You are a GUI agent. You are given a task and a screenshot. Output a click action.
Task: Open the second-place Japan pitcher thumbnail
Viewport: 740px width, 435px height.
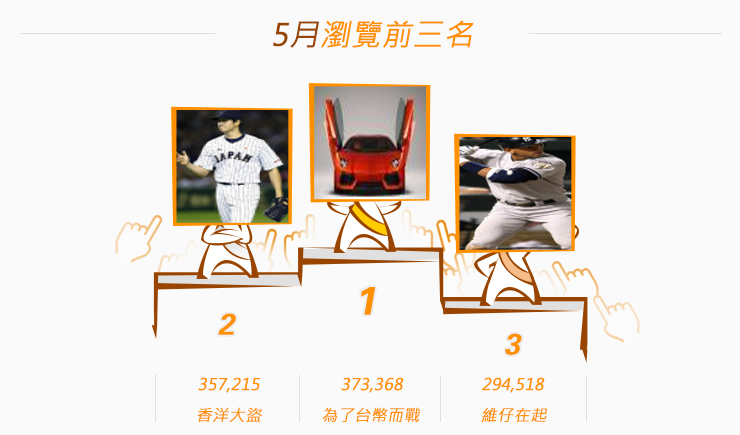(232, 166)
